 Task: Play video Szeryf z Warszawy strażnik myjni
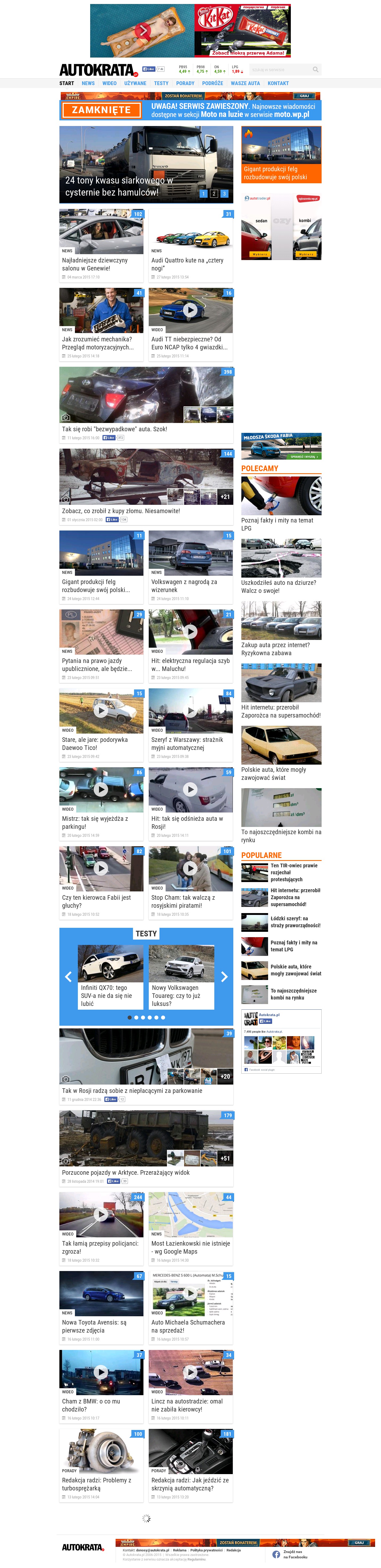[x=190, y=710]
